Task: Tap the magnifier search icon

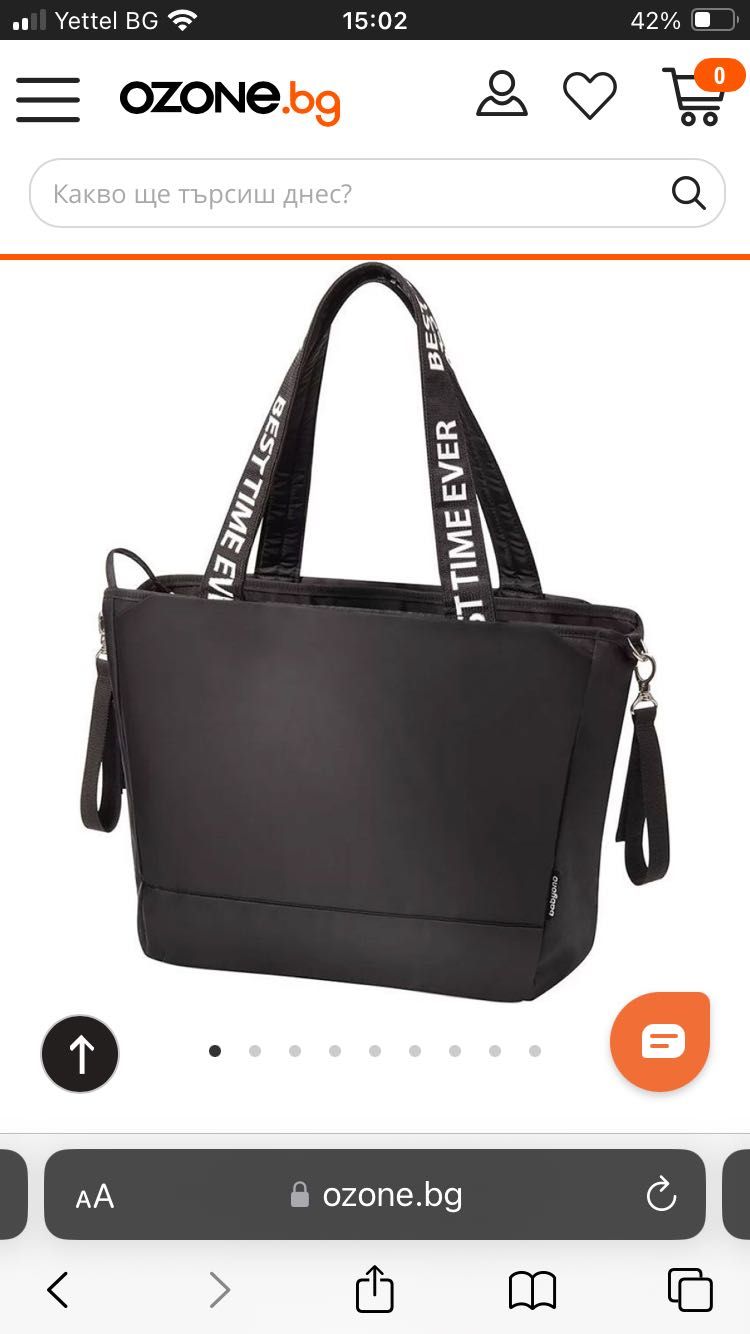Action: 688,193
